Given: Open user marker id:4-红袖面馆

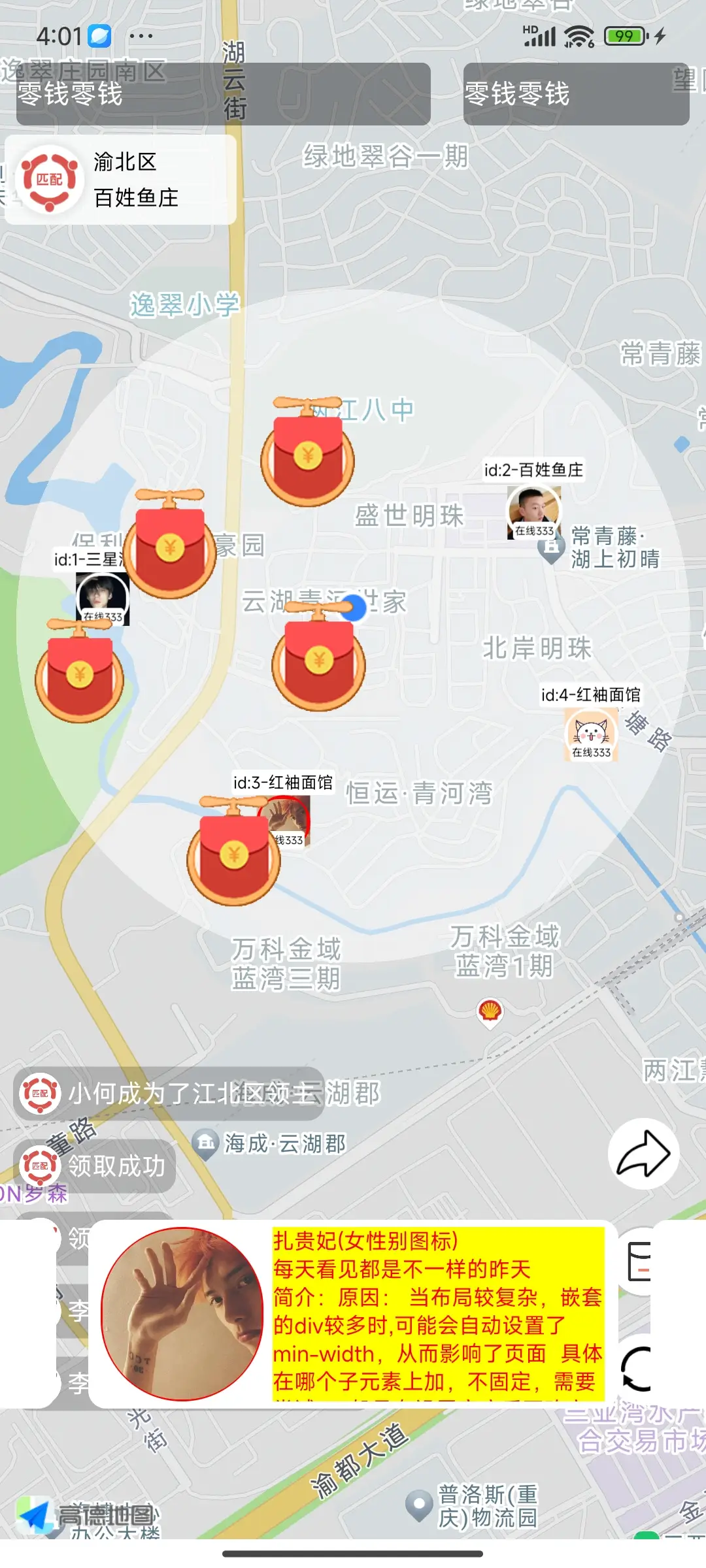Looking at the screenshot, I should coord(591,734).
